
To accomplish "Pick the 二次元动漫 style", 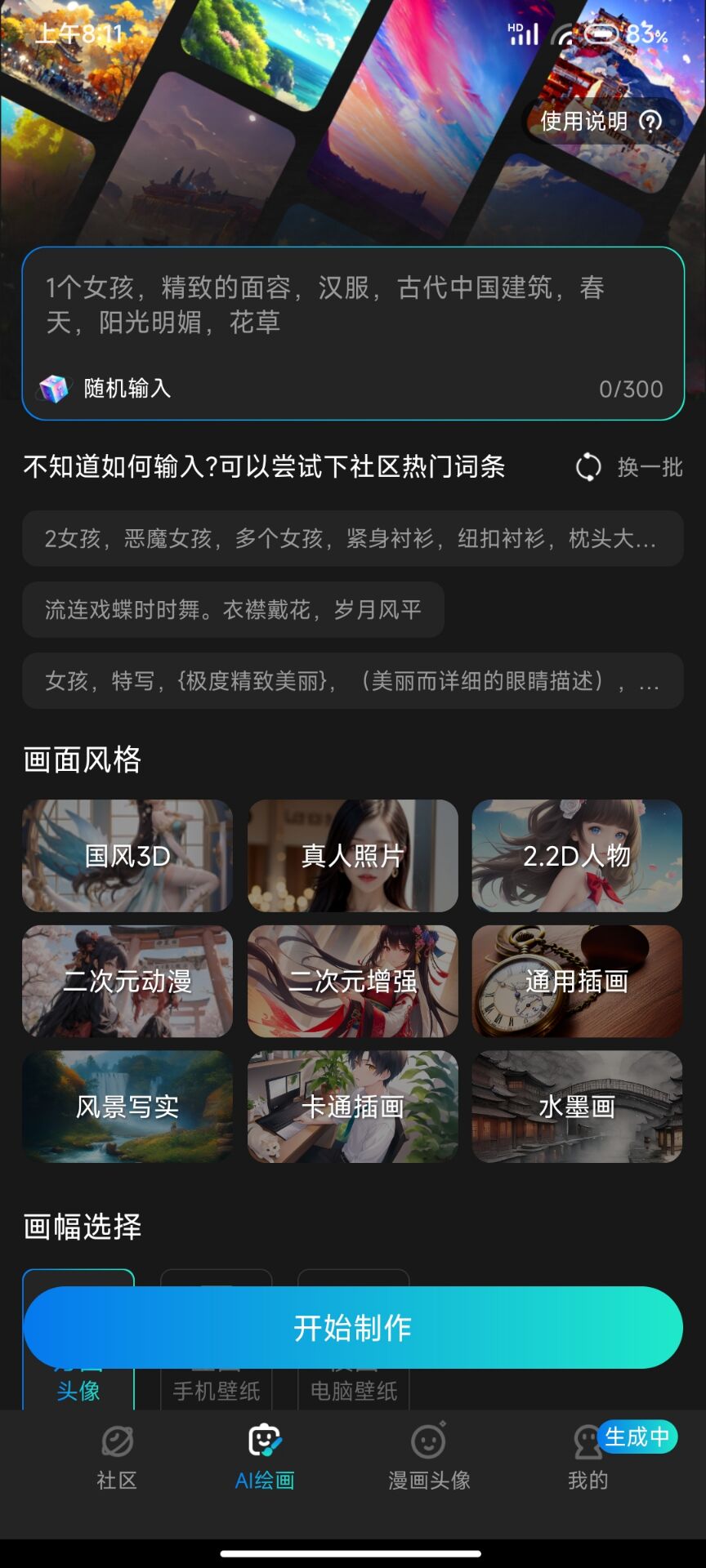I will [x=127, y=981].
